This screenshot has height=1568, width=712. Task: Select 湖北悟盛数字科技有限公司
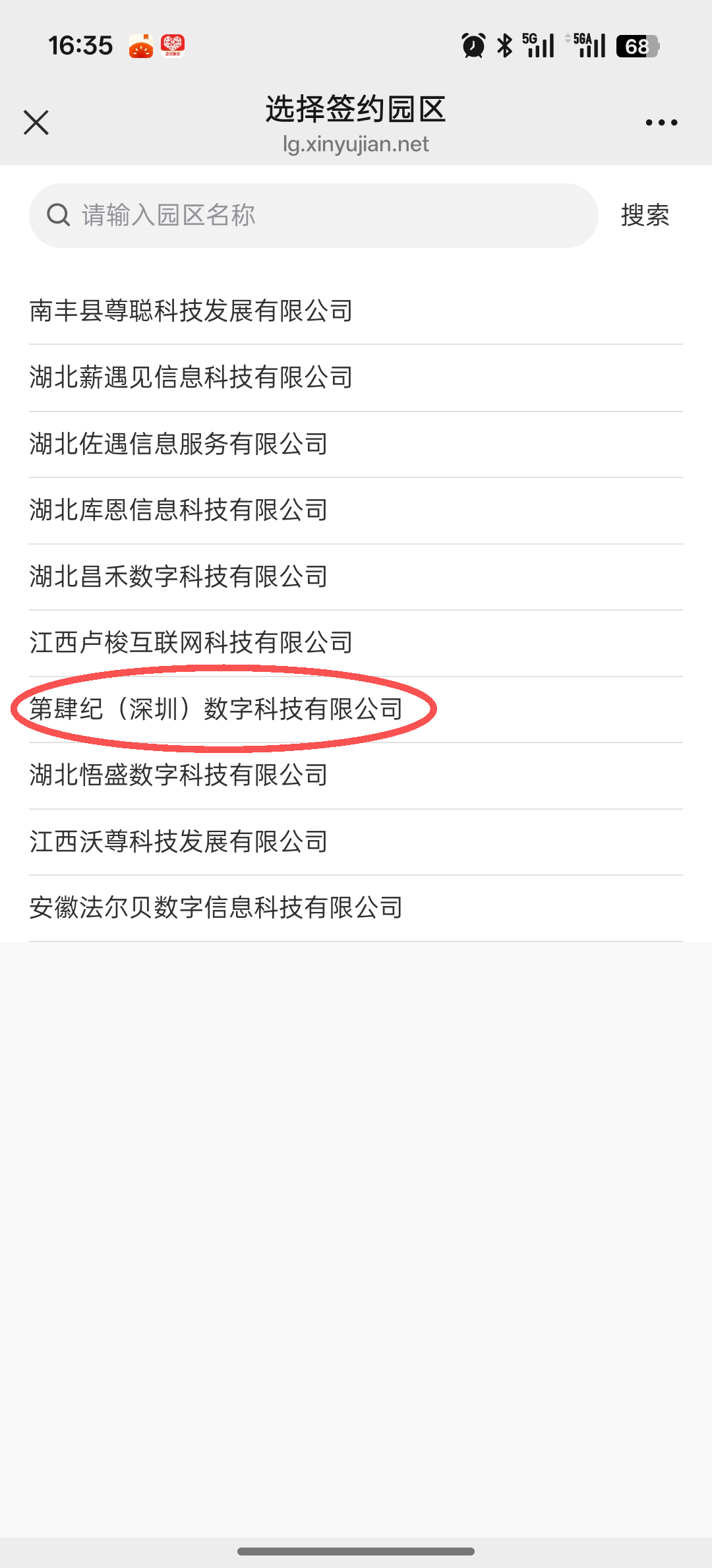[x=179, y=775]
